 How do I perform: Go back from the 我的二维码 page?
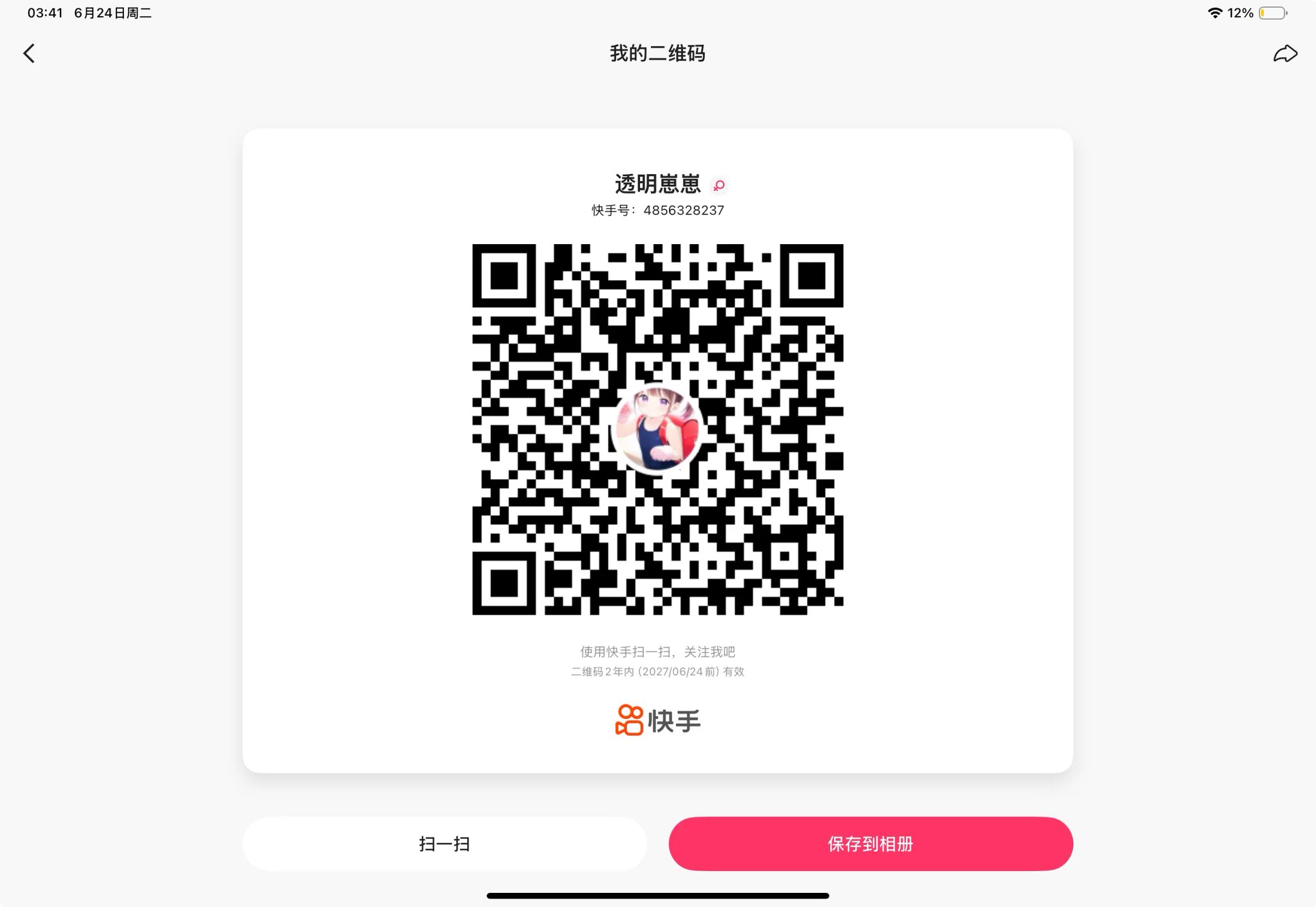(x=29, y=53)
